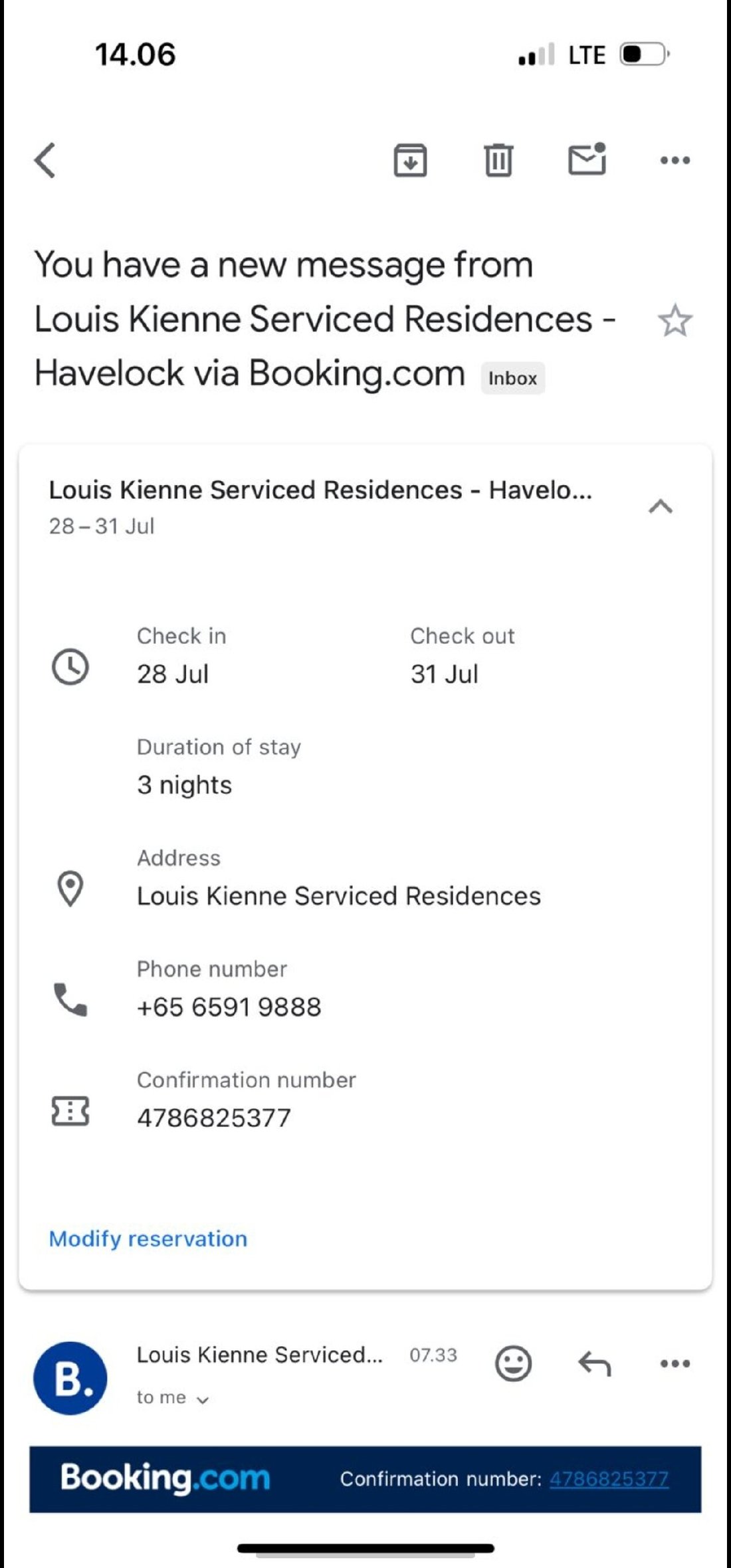The image size is (731, 1568).
Task: Star this Booking.com message
Action: 675,320
